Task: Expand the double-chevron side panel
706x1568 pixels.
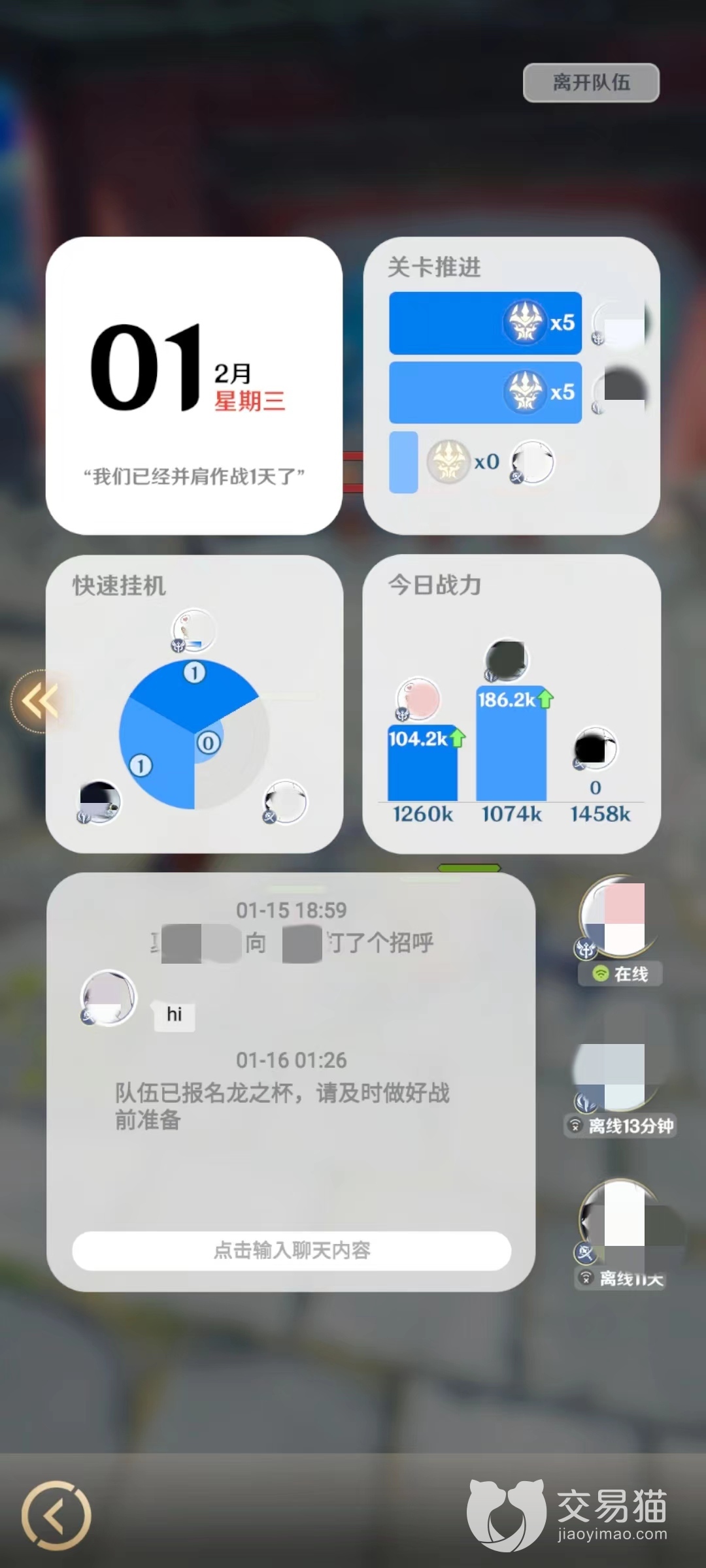Action: coord(39,701)
